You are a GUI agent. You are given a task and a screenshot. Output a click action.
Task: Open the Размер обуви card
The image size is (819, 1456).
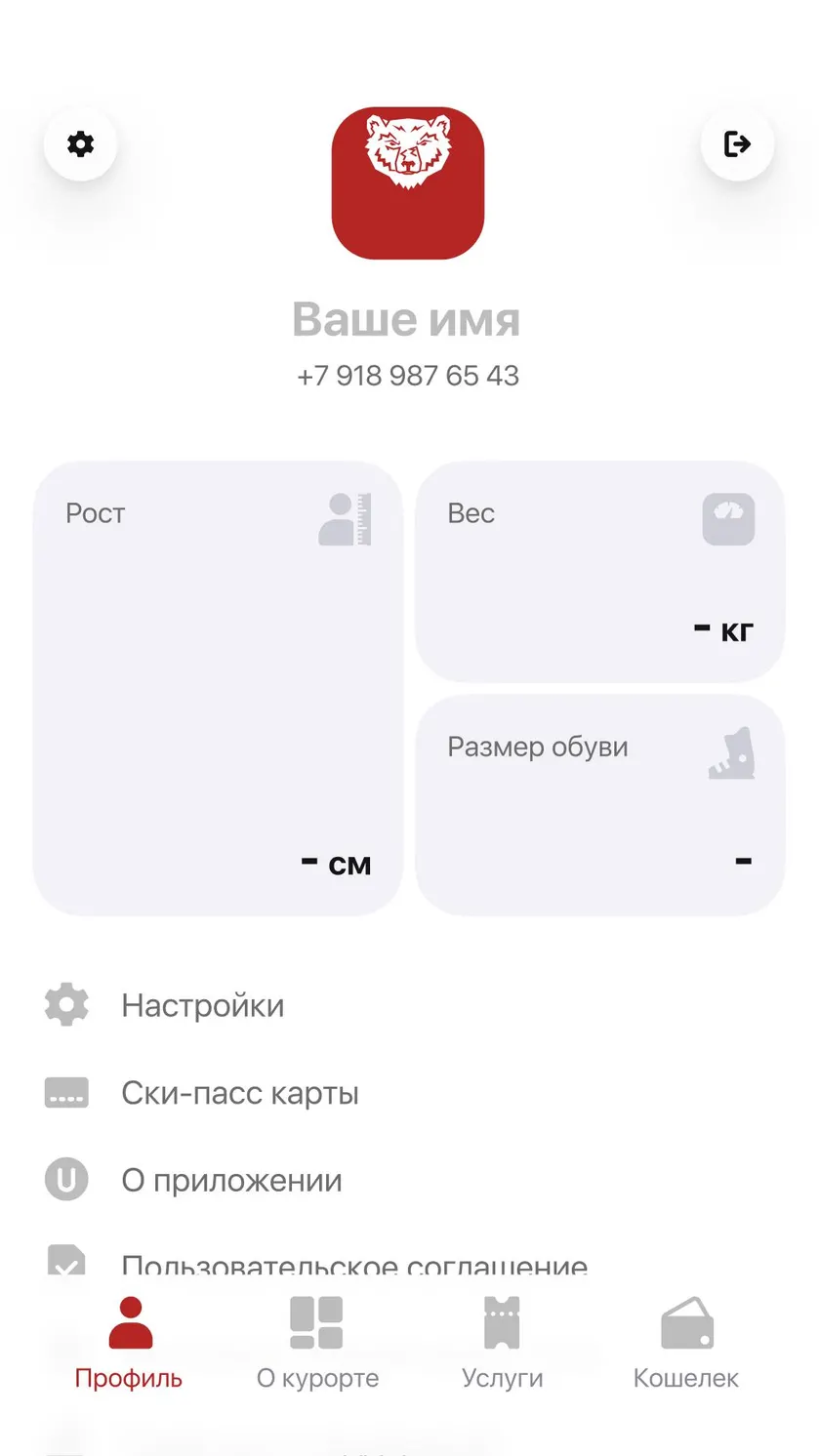coord(600,806)
